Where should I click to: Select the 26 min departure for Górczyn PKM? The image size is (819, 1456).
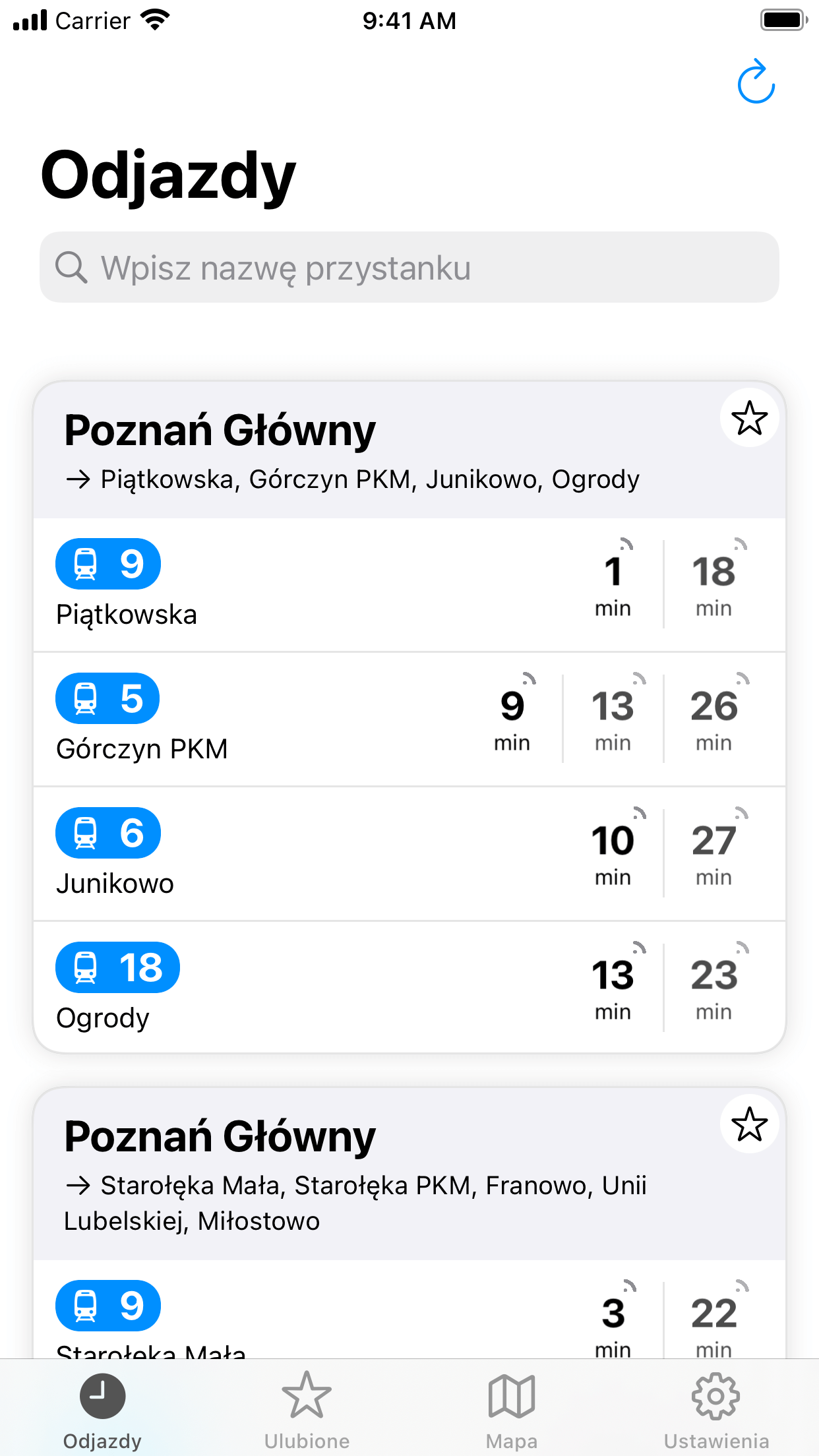(x=713, y=719)
